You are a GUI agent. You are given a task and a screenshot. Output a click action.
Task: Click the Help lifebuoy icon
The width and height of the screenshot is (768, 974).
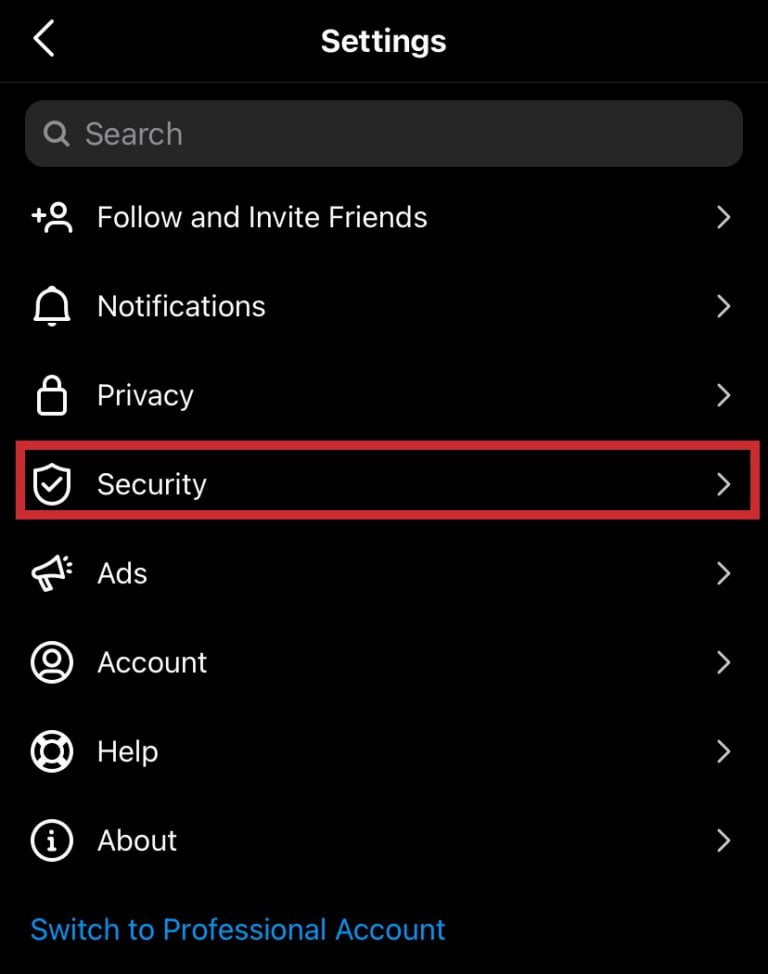[x=51, y=751]
